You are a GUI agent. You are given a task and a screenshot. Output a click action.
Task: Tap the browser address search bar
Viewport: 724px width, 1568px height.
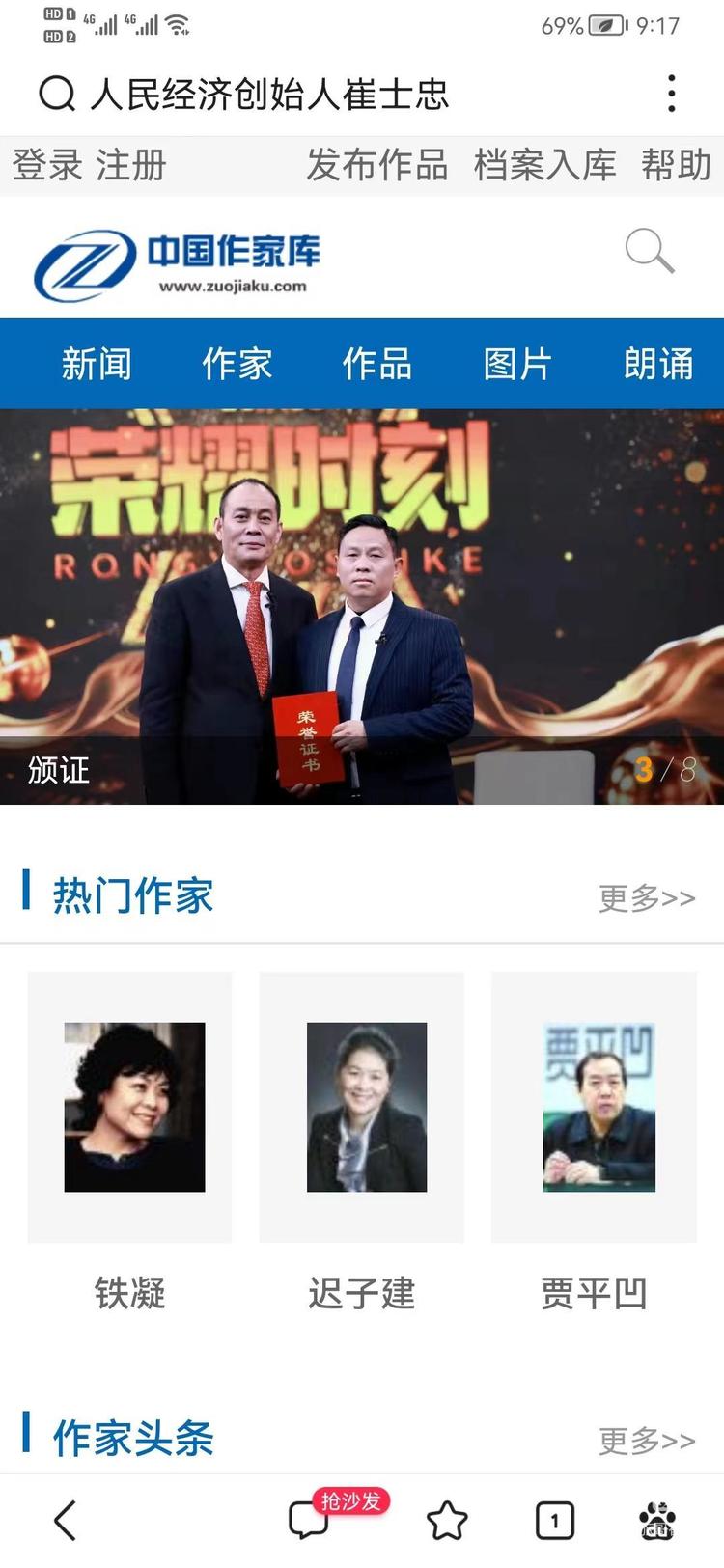(x=270, y=95)
